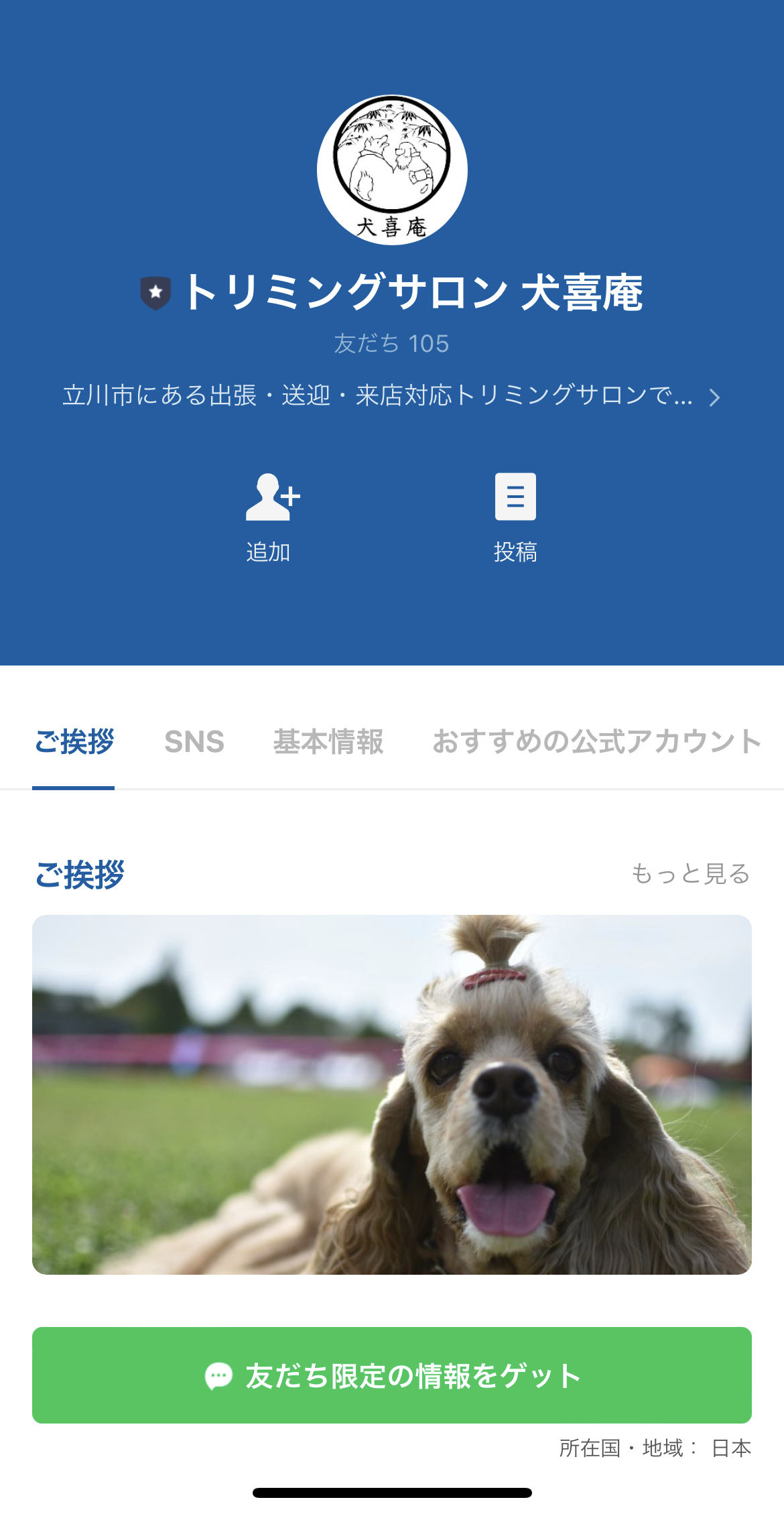The height and width of the screenshot is (1514, 784).
Task: Tap the 友だち 105 follower count
Action: click(x=391, y=343)
